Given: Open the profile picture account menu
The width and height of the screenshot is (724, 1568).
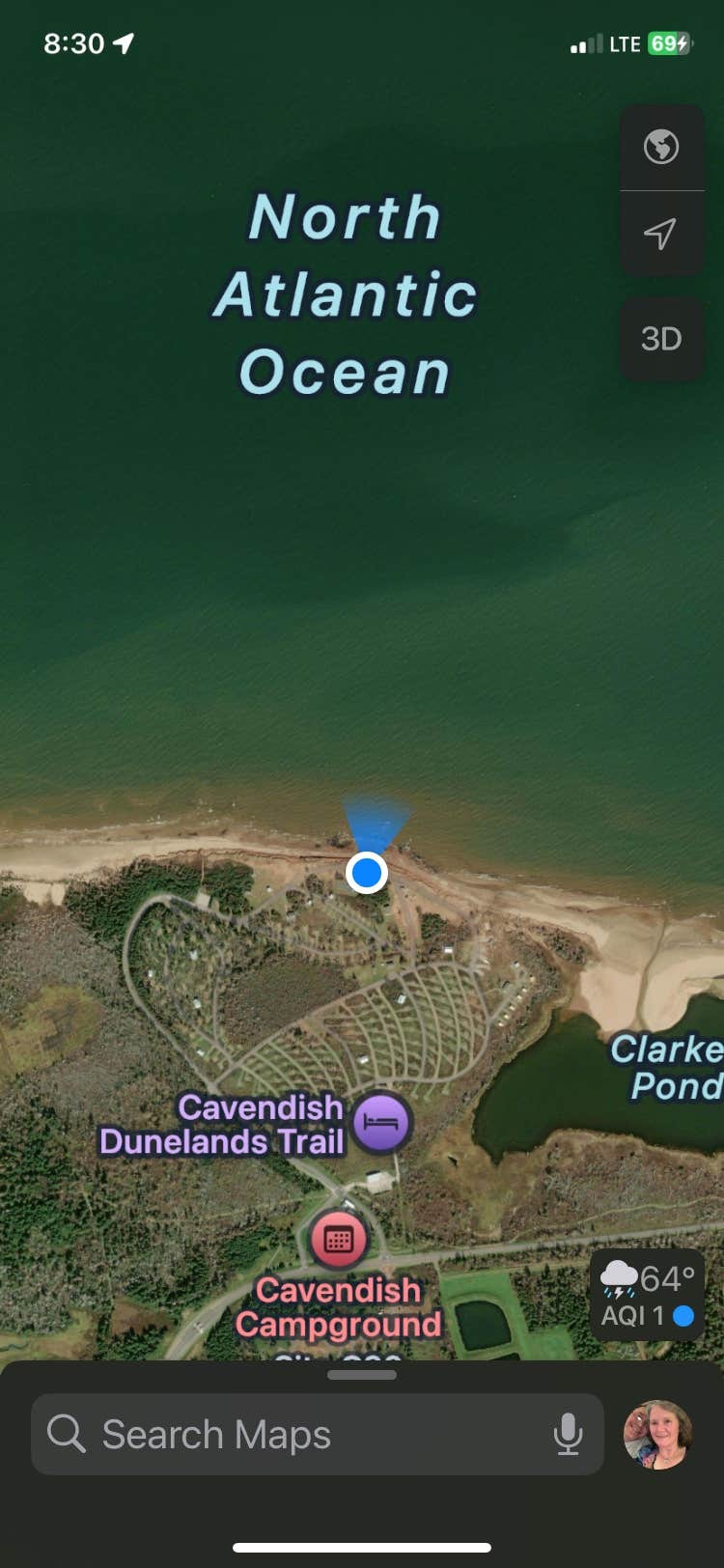Looking at the screenshot, I should click(x=658, y=1435).
